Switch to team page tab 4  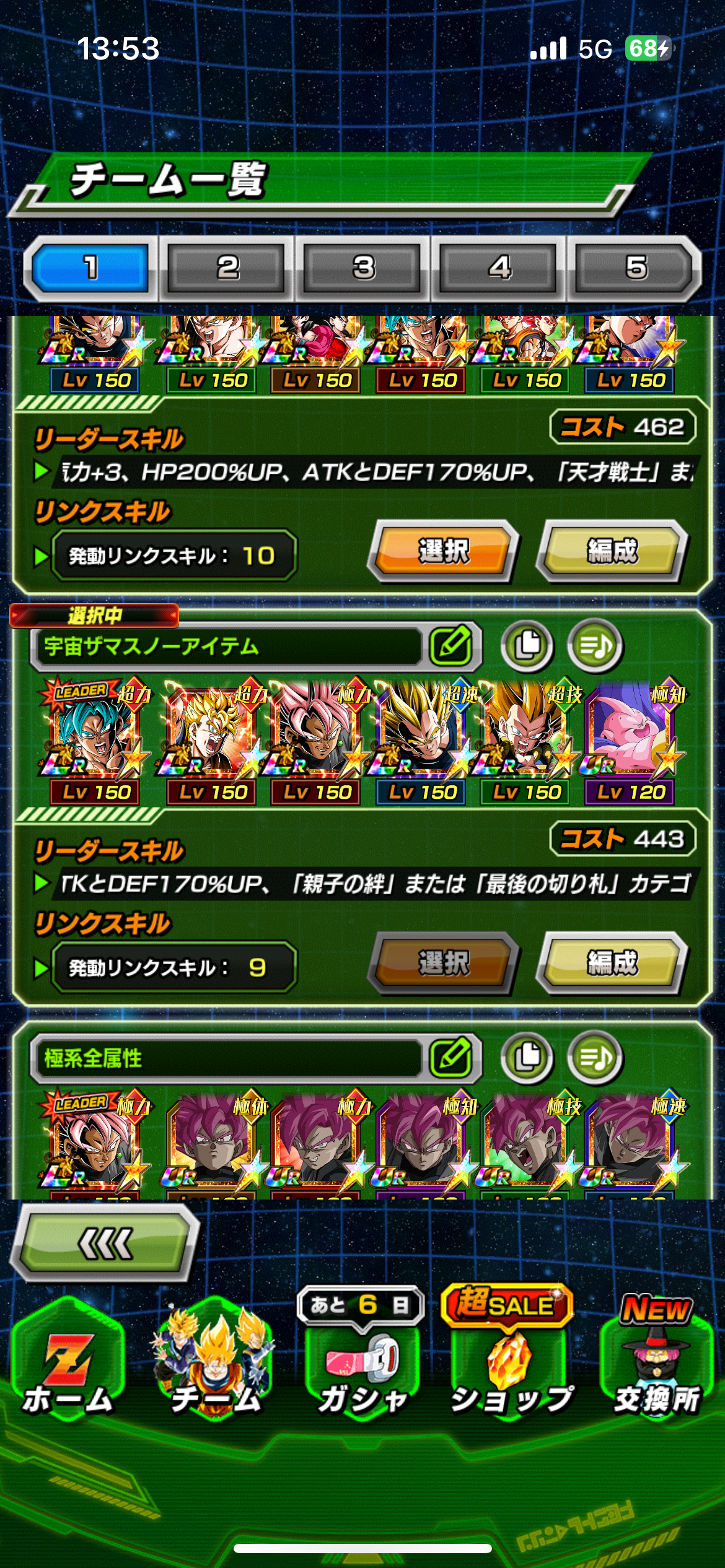499,268
